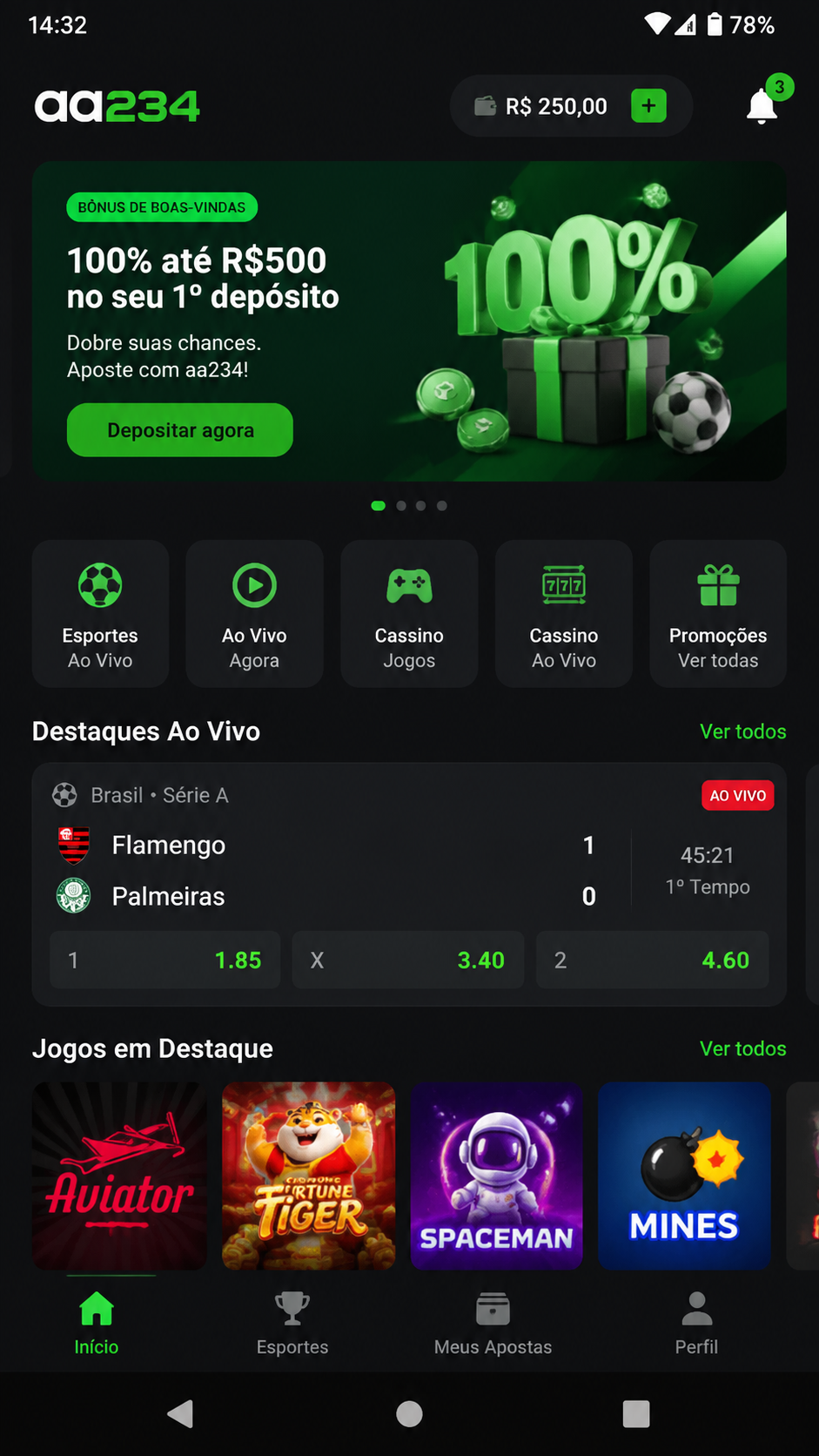
Task: Pick Palmeiras win at 4.60
Action: pos(653,960)
